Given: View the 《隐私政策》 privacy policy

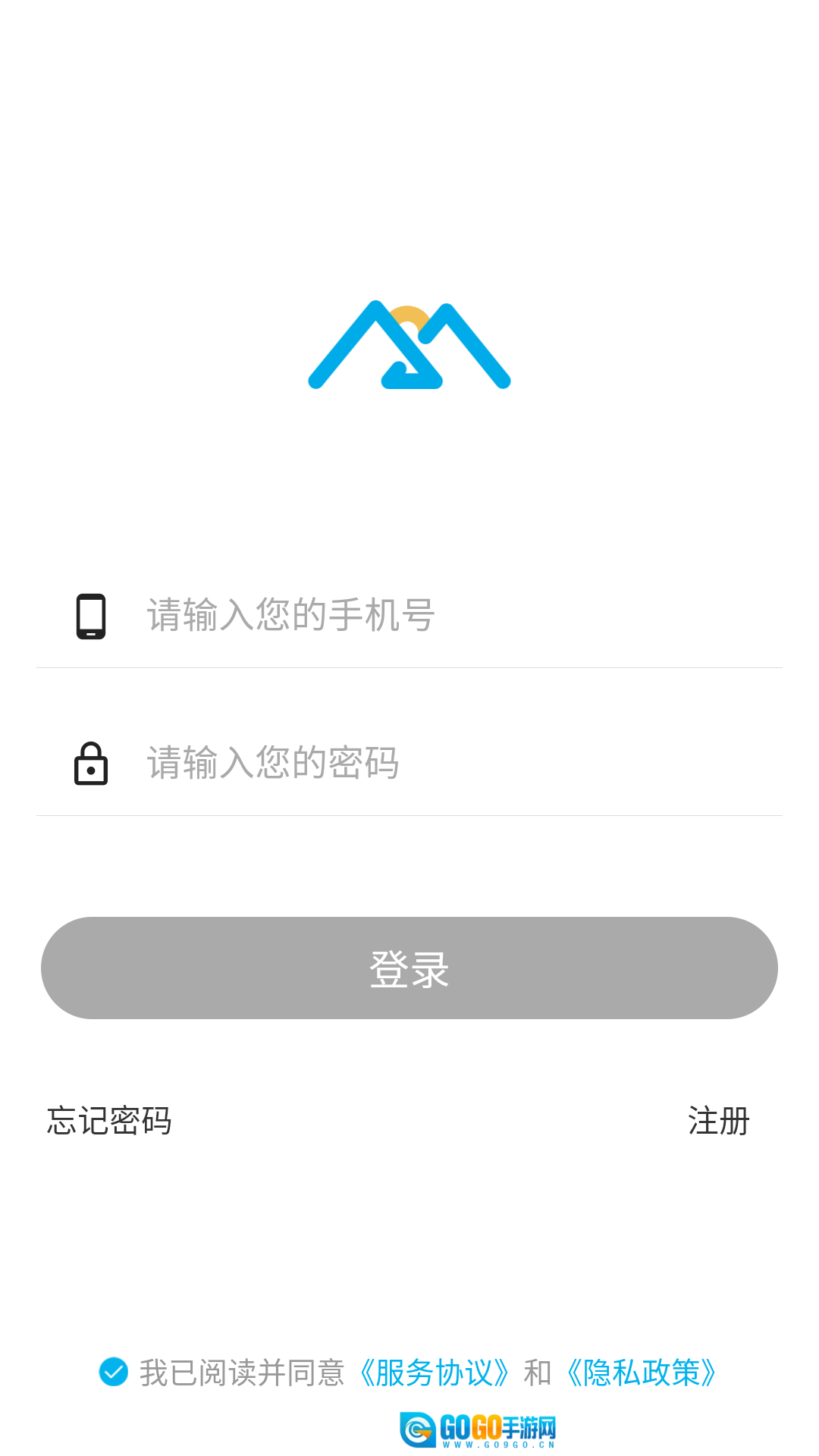Looking at the screenshot, I should pyautogui.click(x=642, y=1373).
